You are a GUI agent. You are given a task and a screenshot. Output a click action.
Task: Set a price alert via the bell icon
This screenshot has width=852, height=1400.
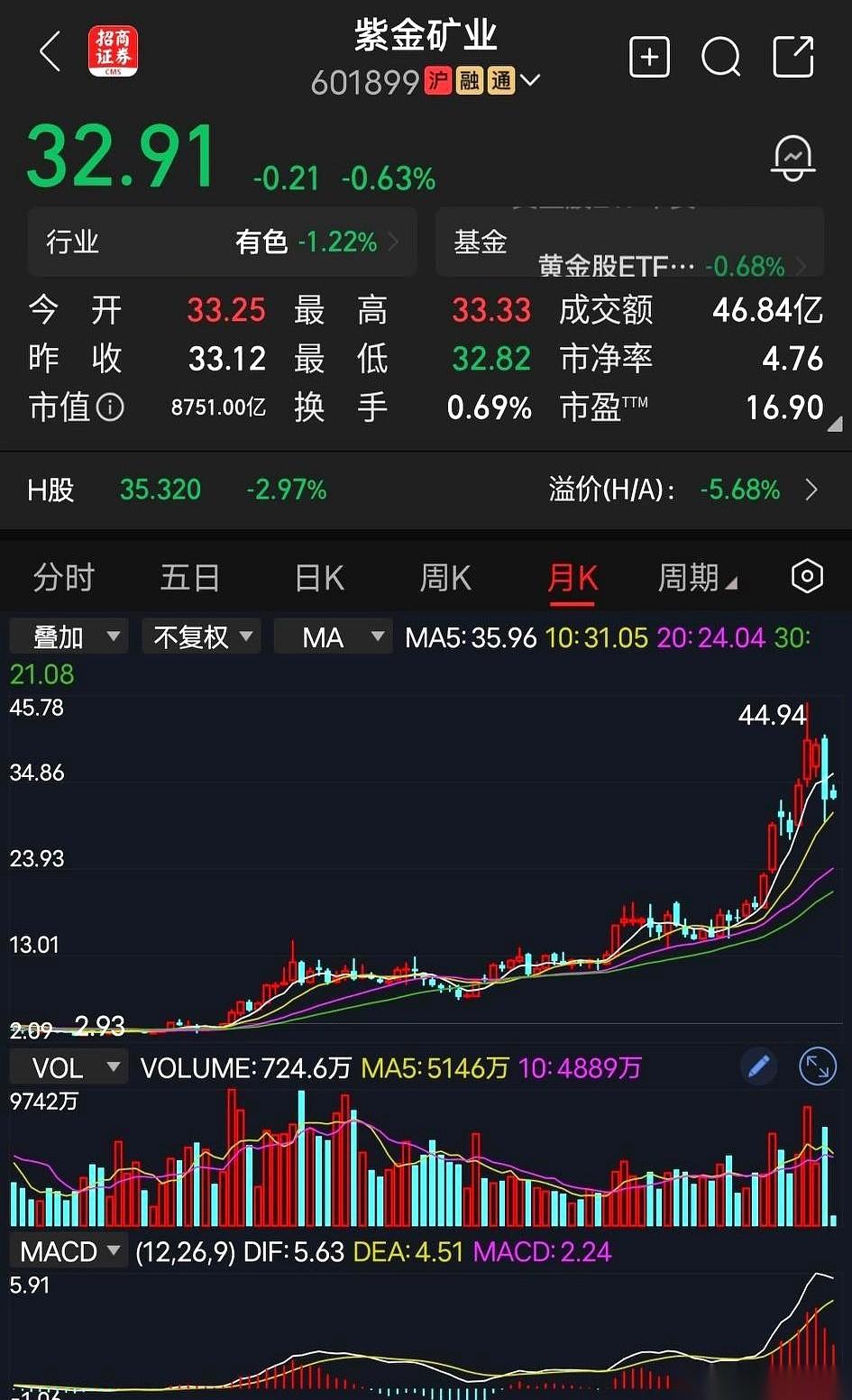click(x=792, y=158)
